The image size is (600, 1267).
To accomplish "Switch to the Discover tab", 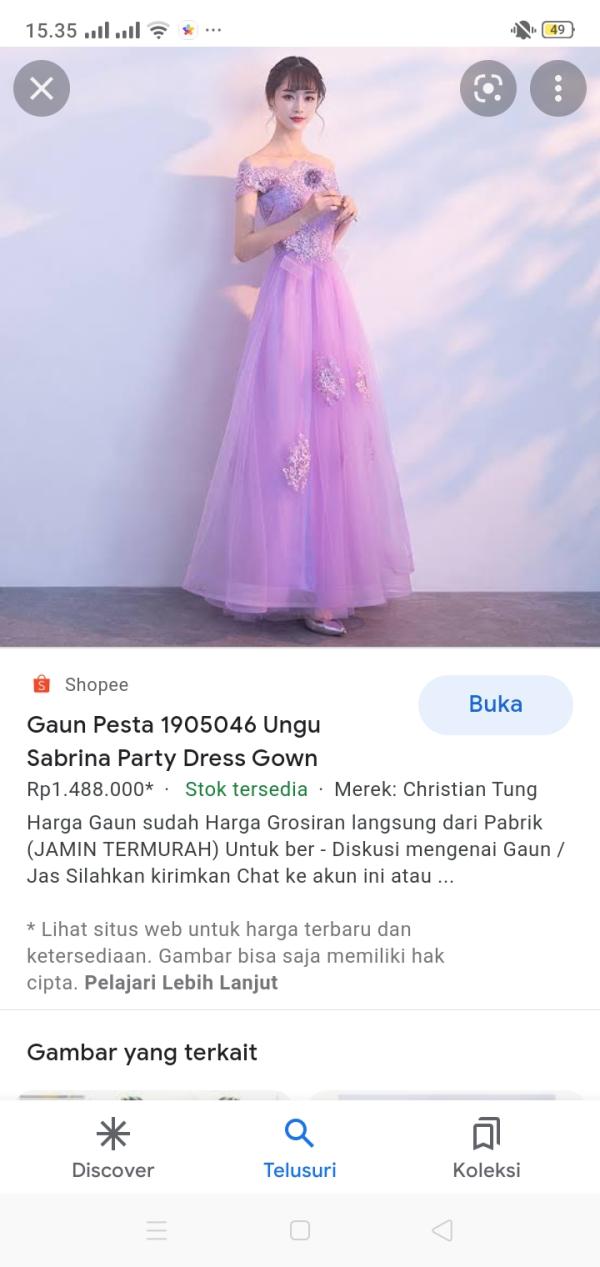I will (113, 1148).
